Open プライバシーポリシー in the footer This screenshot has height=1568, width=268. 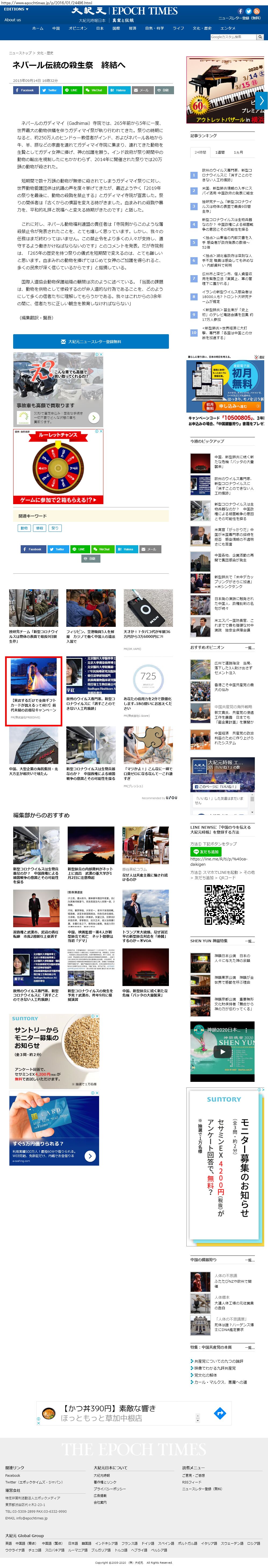110,1488
